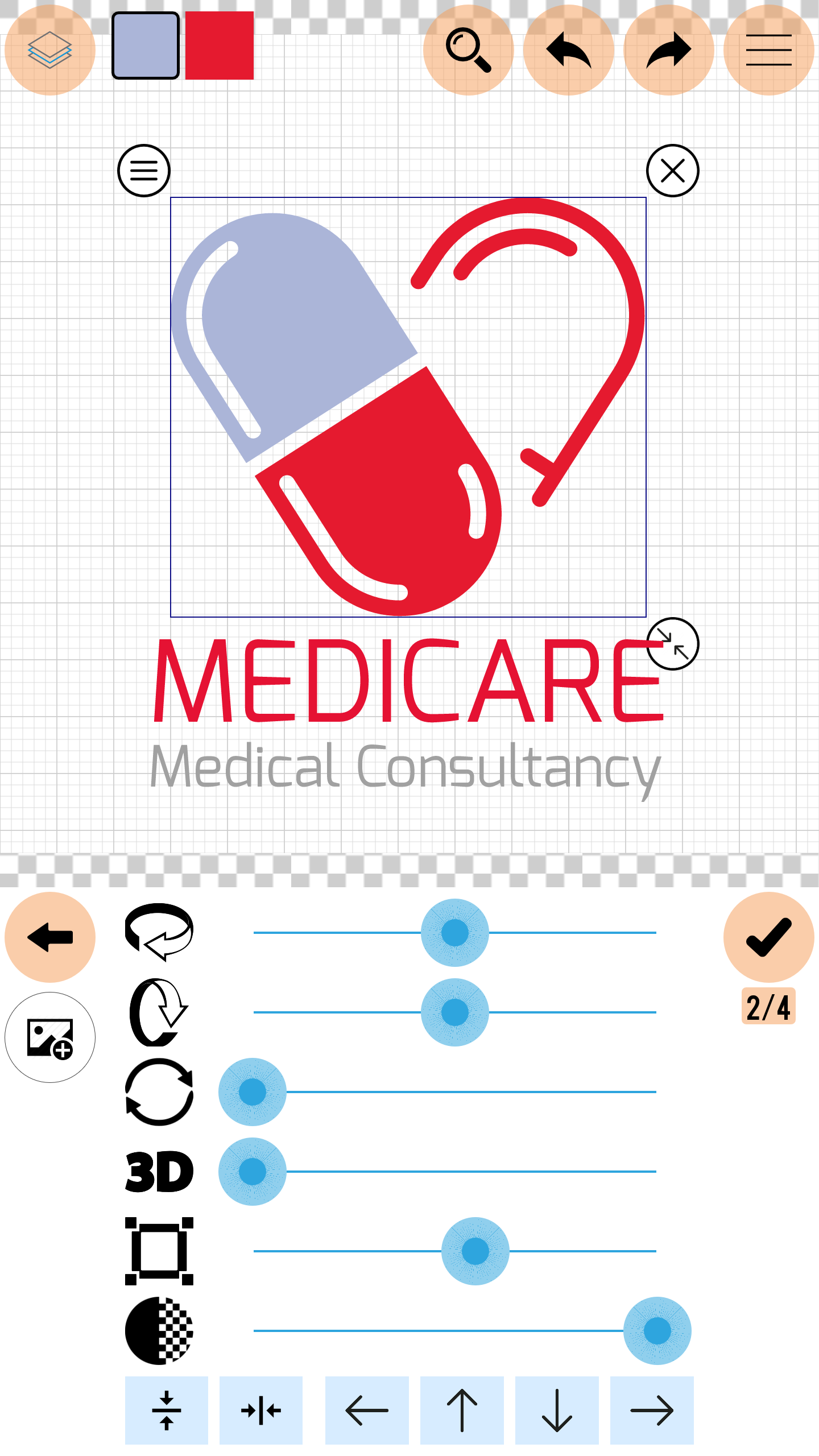Screen dimensions: 819x1456
Task: Tap the 3D depth slider
Action: tap(455, 1172)
